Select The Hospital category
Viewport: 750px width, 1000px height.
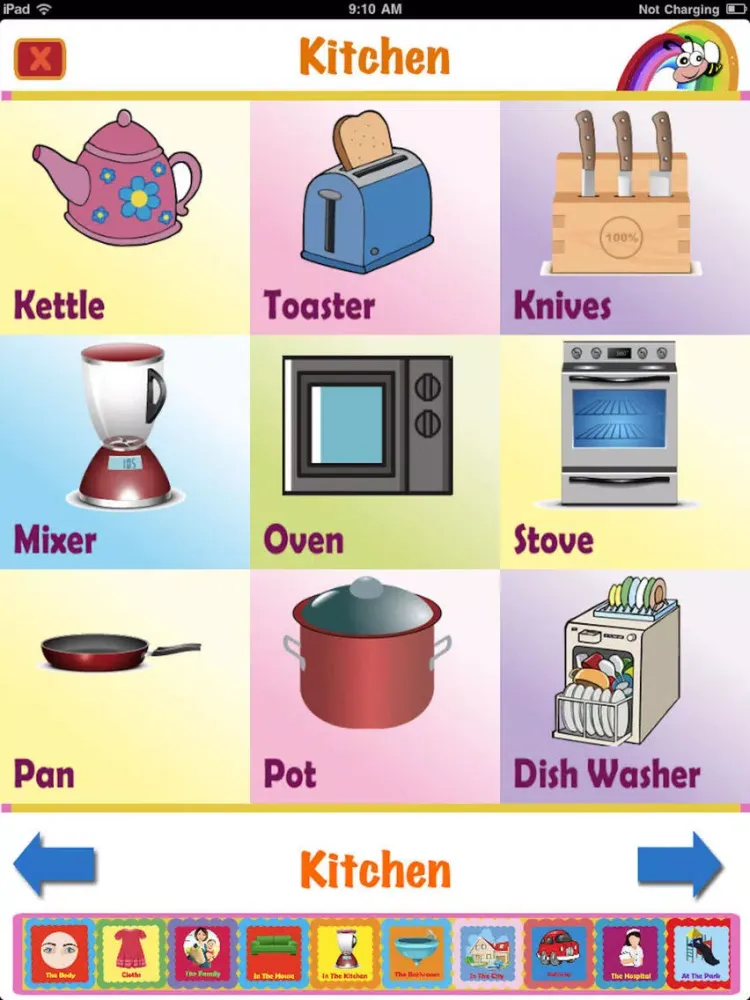[x=630, y=953]
